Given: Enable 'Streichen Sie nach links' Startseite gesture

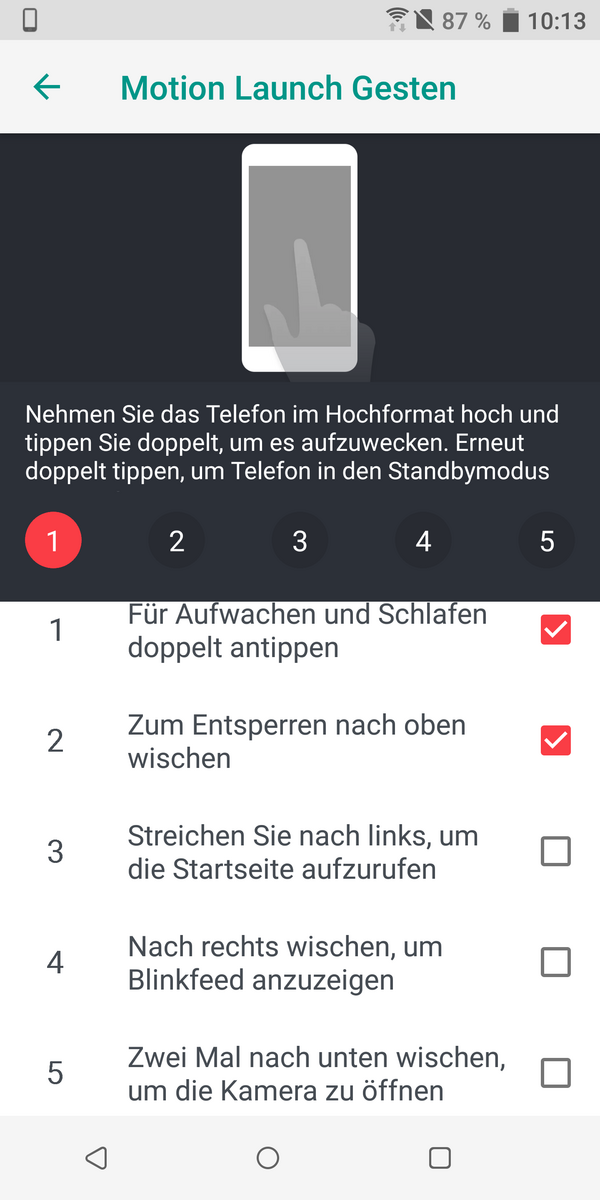Looking at the screenshot, I should tap(555, 851).
